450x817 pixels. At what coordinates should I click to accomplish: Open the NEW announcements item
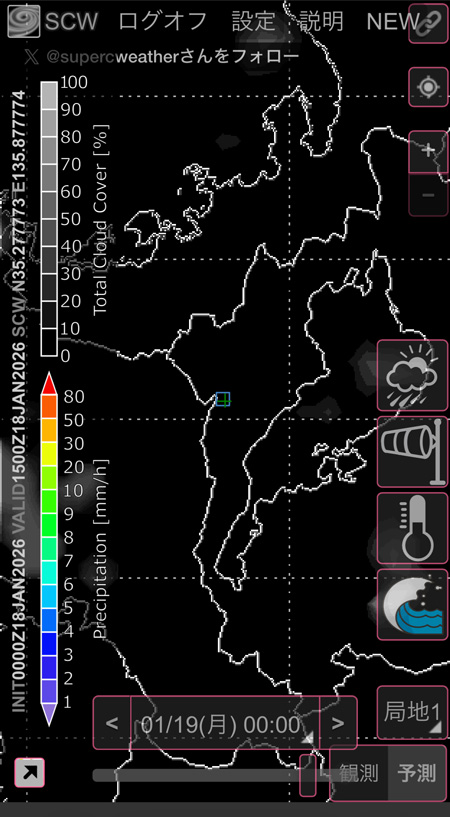(393, 21)
